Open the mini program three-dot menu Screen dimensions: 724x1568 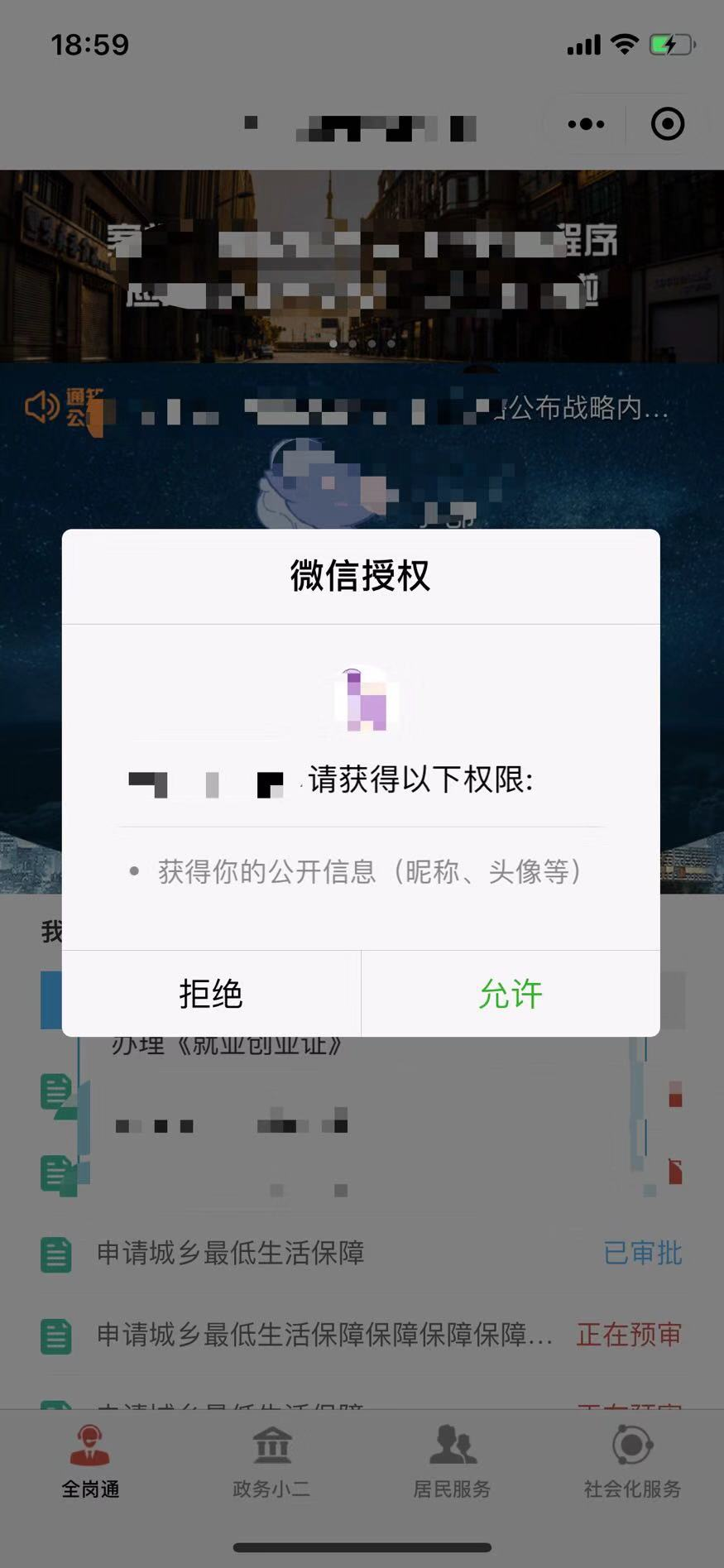586,124
